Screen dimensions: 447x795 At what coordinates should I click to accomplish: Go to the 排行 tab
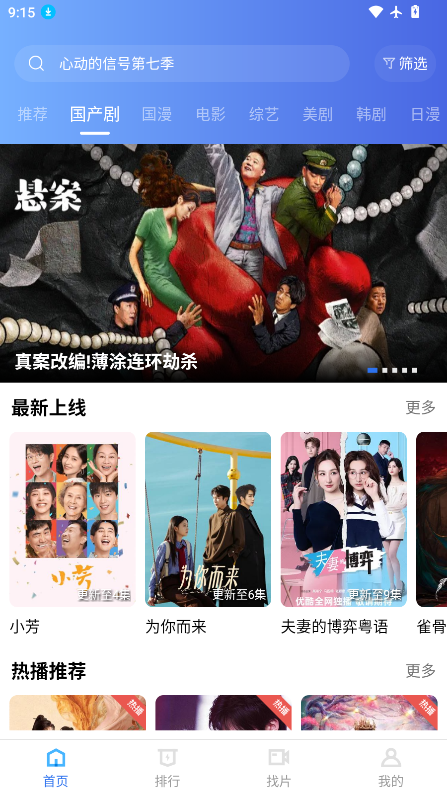tap(167, 768)
